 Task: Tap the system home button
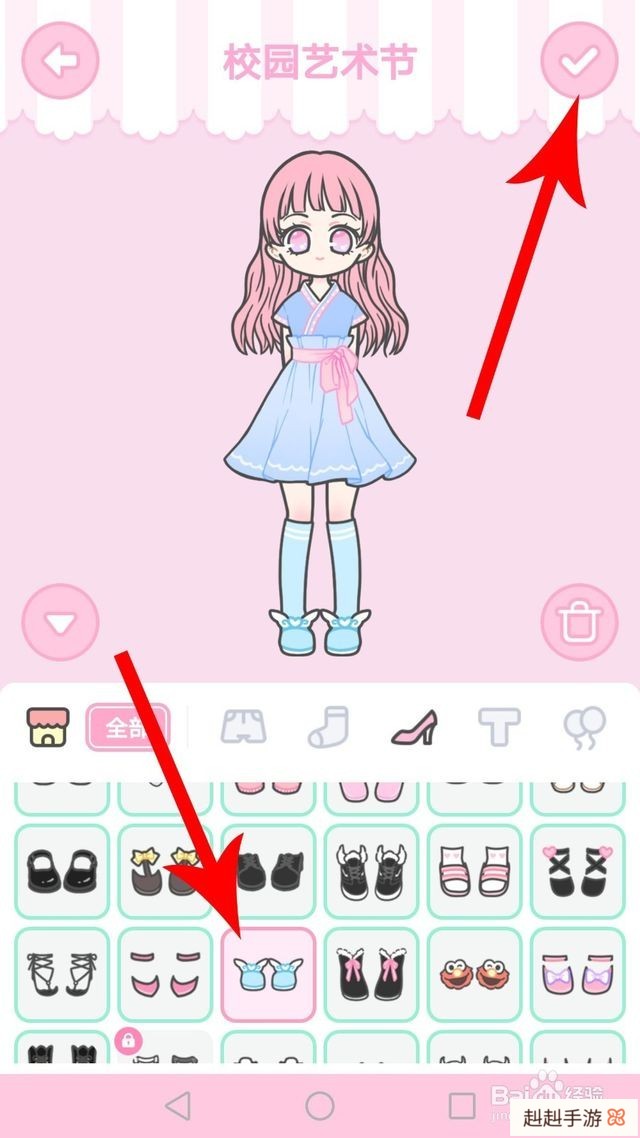(x=320, y=1105)
